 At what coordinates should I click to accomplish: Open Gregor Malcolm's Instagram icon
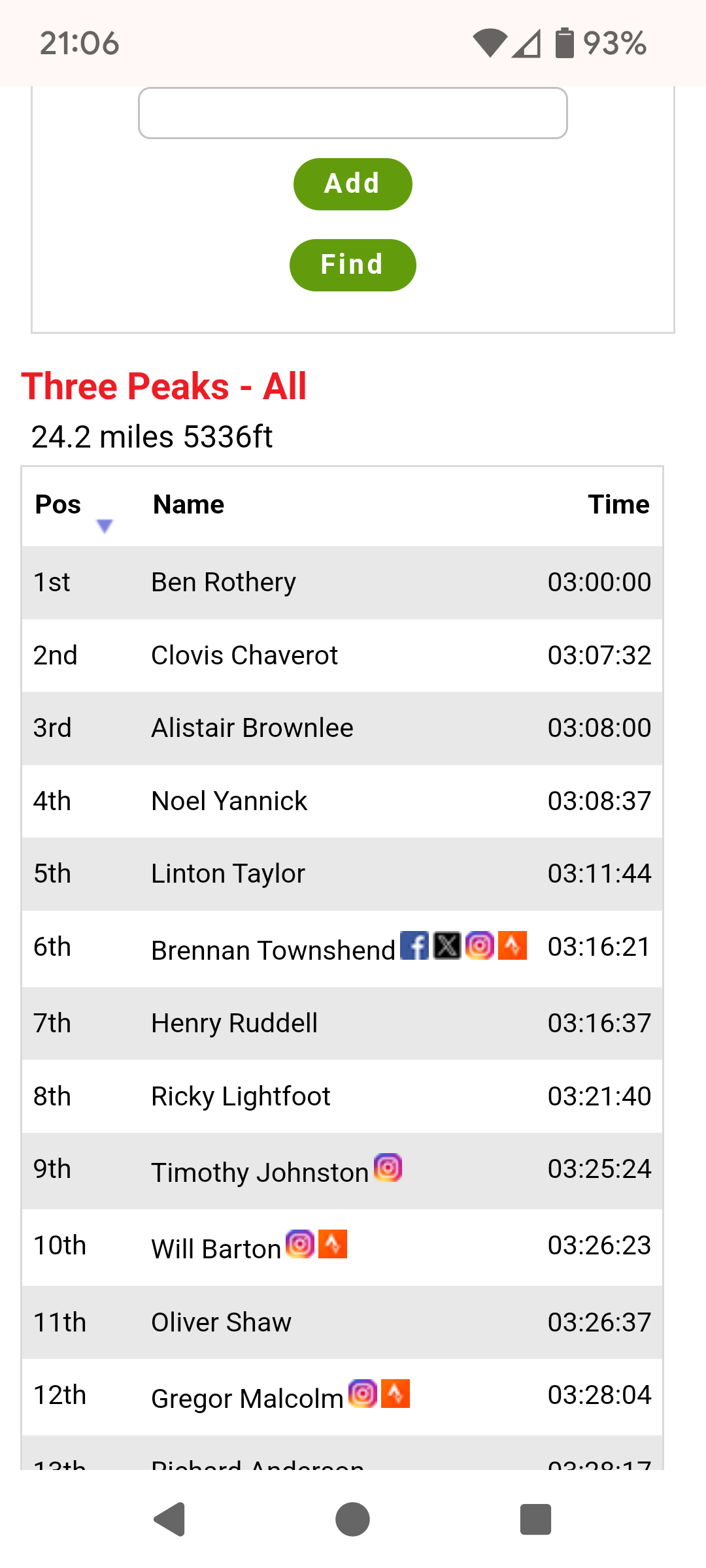[x=363, y=1394]
